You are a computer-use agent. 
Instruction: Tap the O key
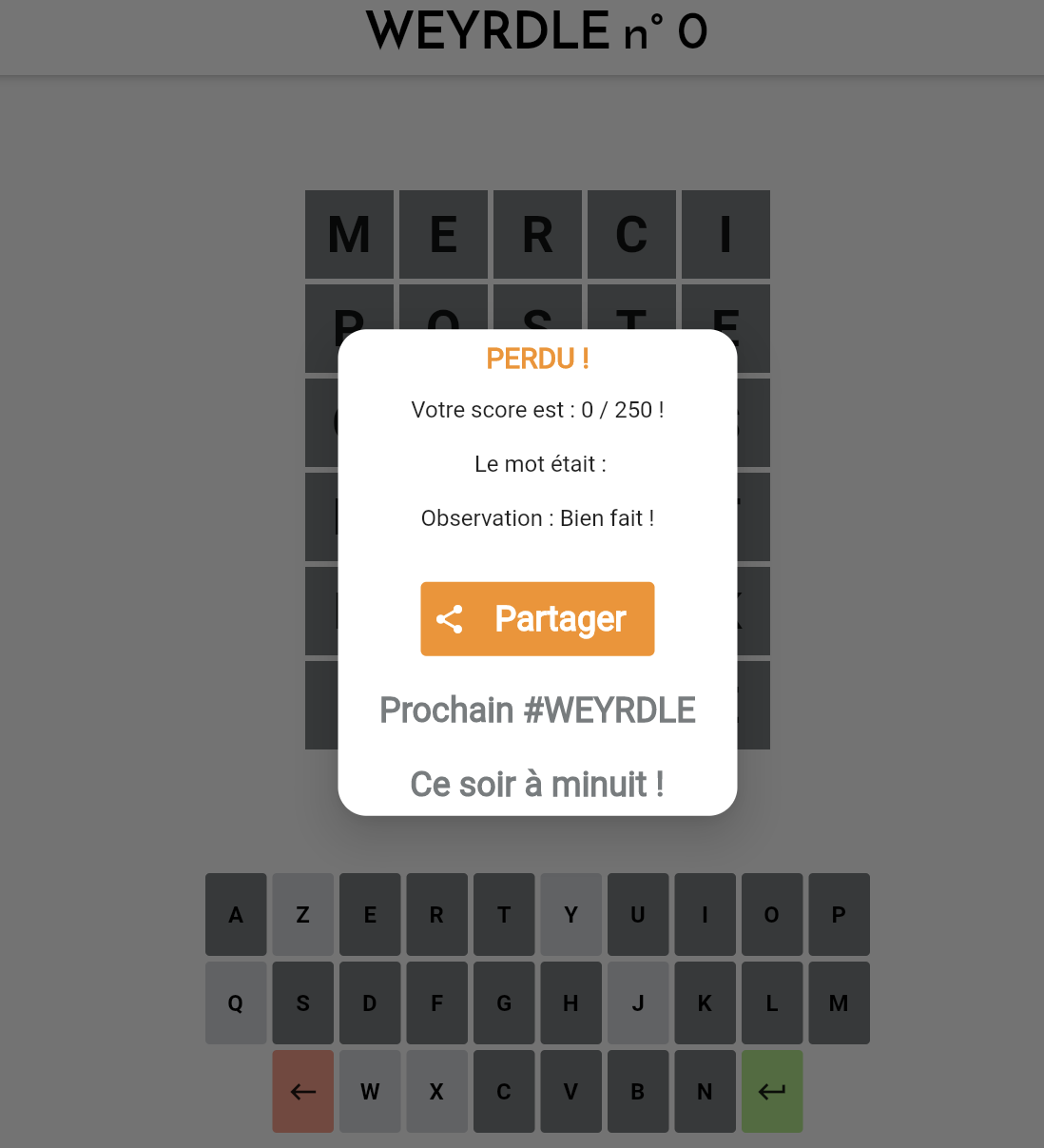click(x=772, y=914)
